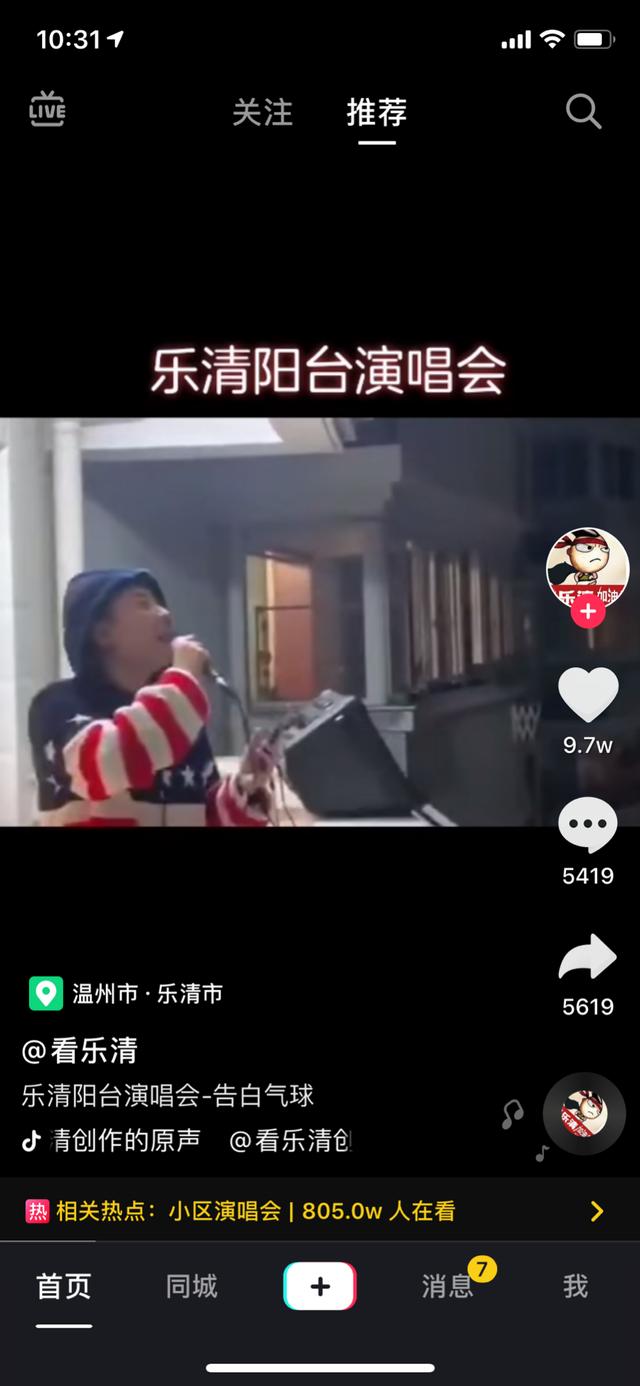Switch to the 同城 tab

click(191, 1286)
